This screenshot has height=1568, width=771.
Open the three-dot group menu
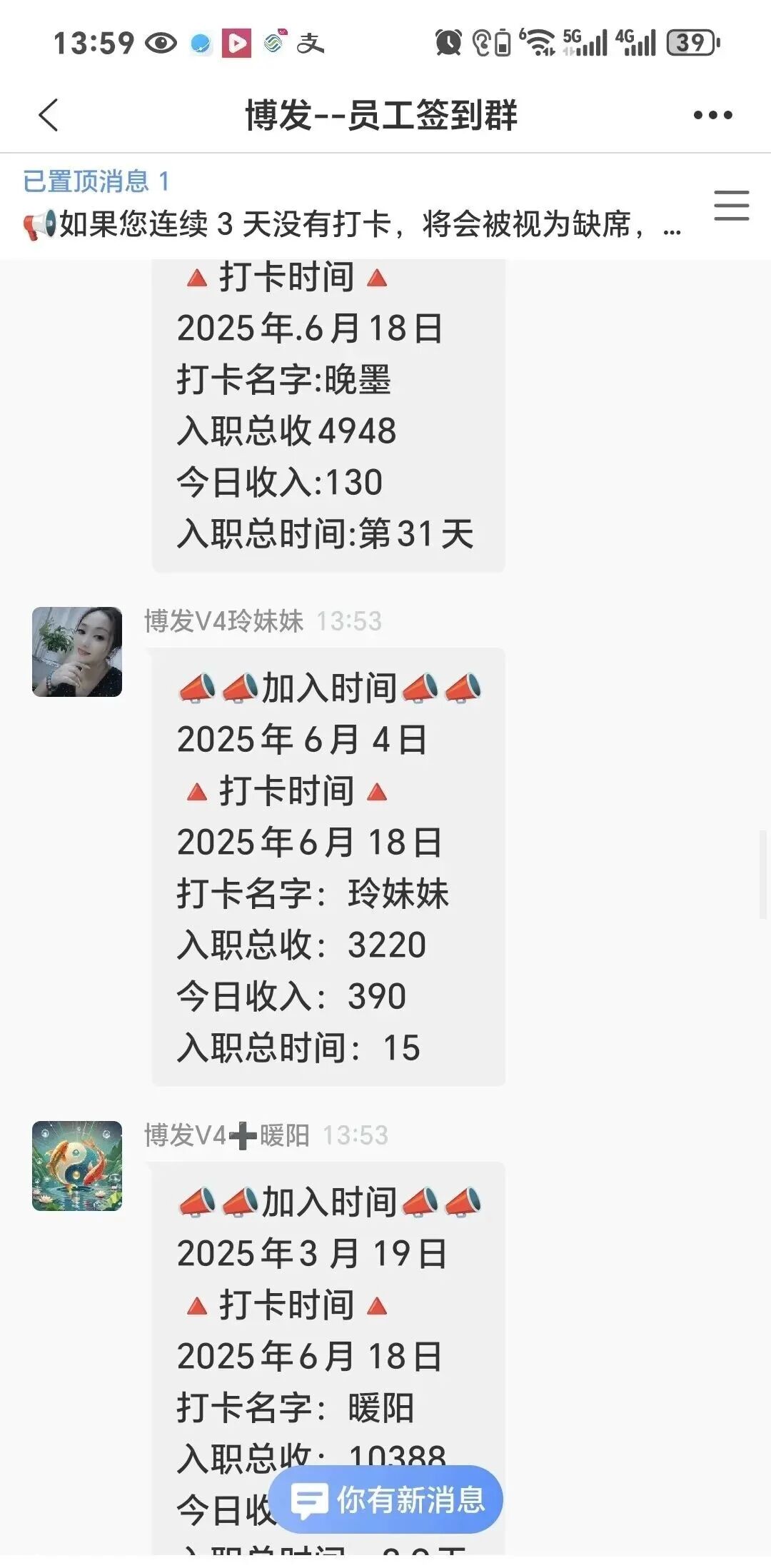pos(712,115)
